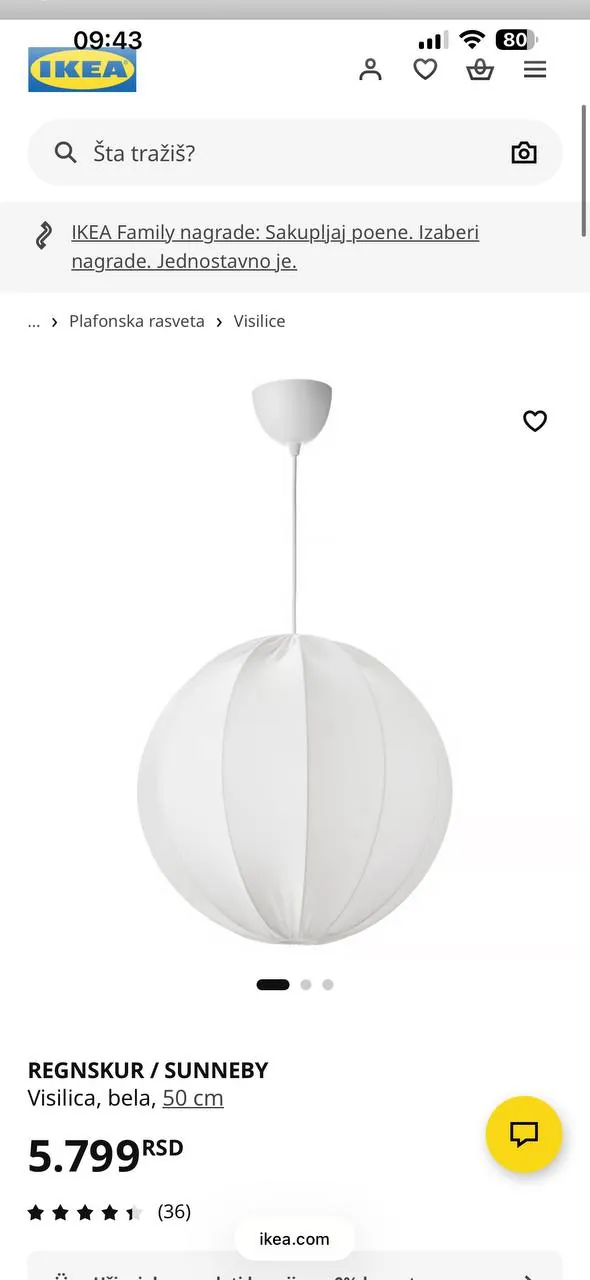
Task: Add the lamp to favorites
Action: tap(535, 421)
